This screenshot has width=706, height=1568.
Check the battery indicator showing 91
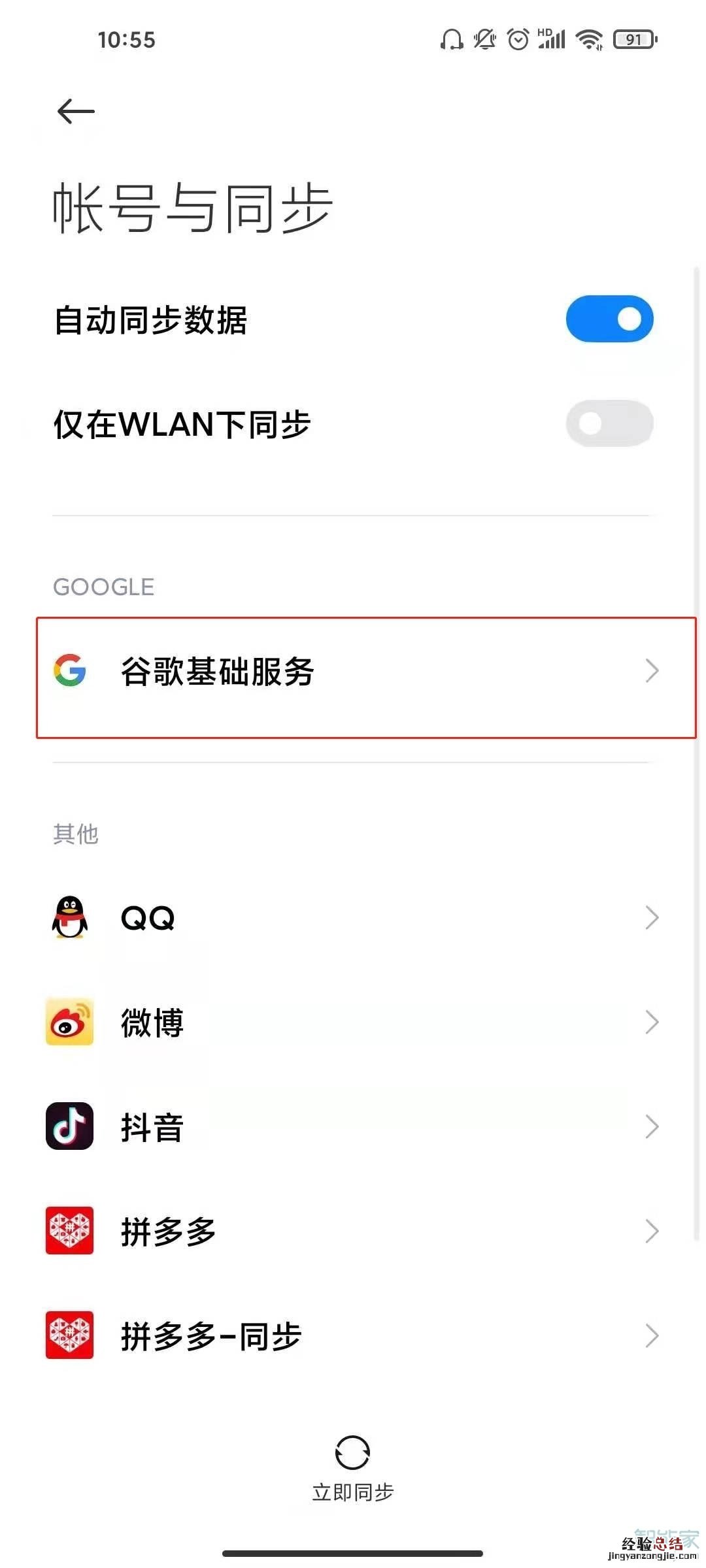coord(633,38)
